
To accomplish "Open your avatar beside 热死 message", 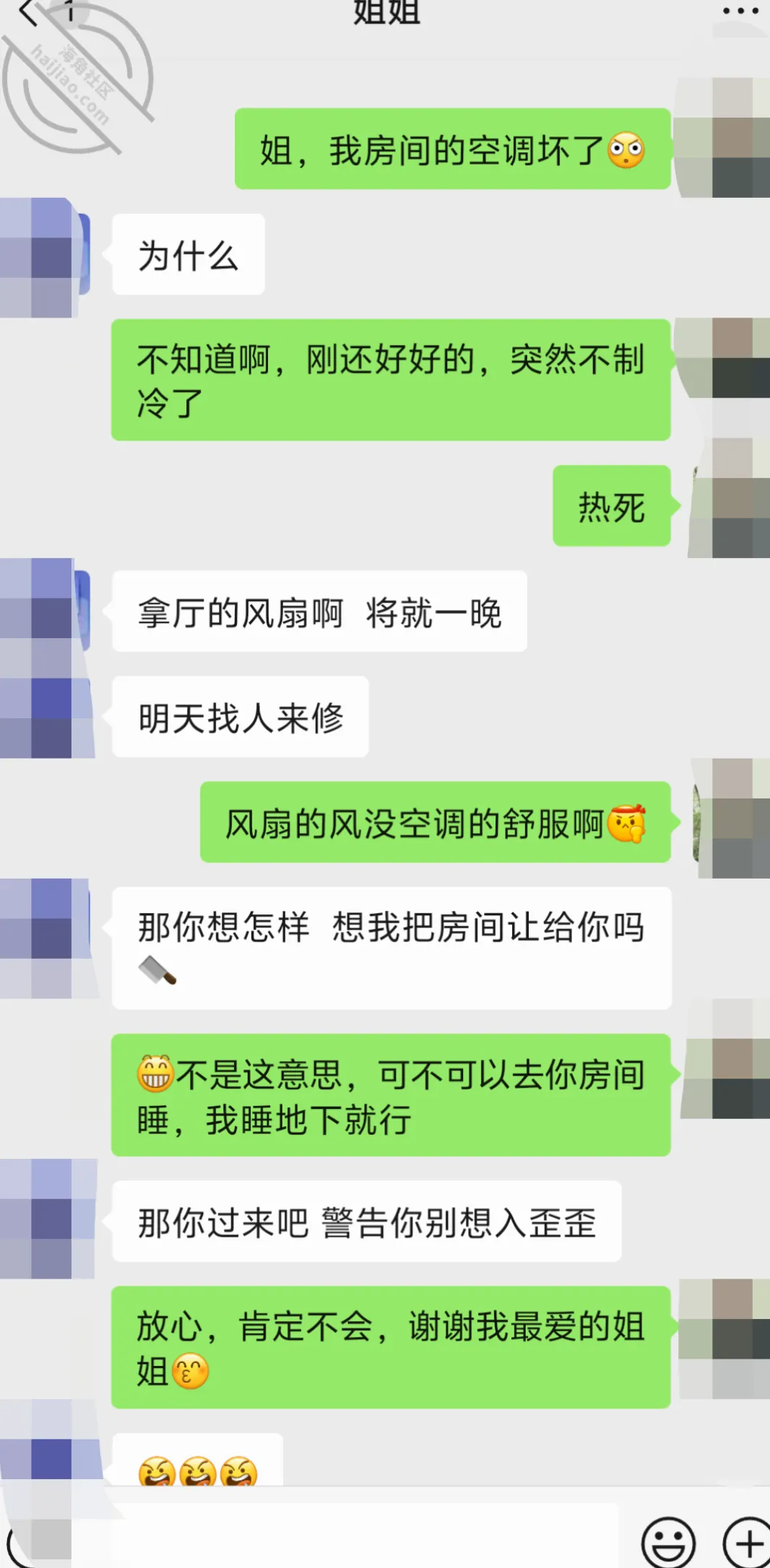I will point(730,498).
